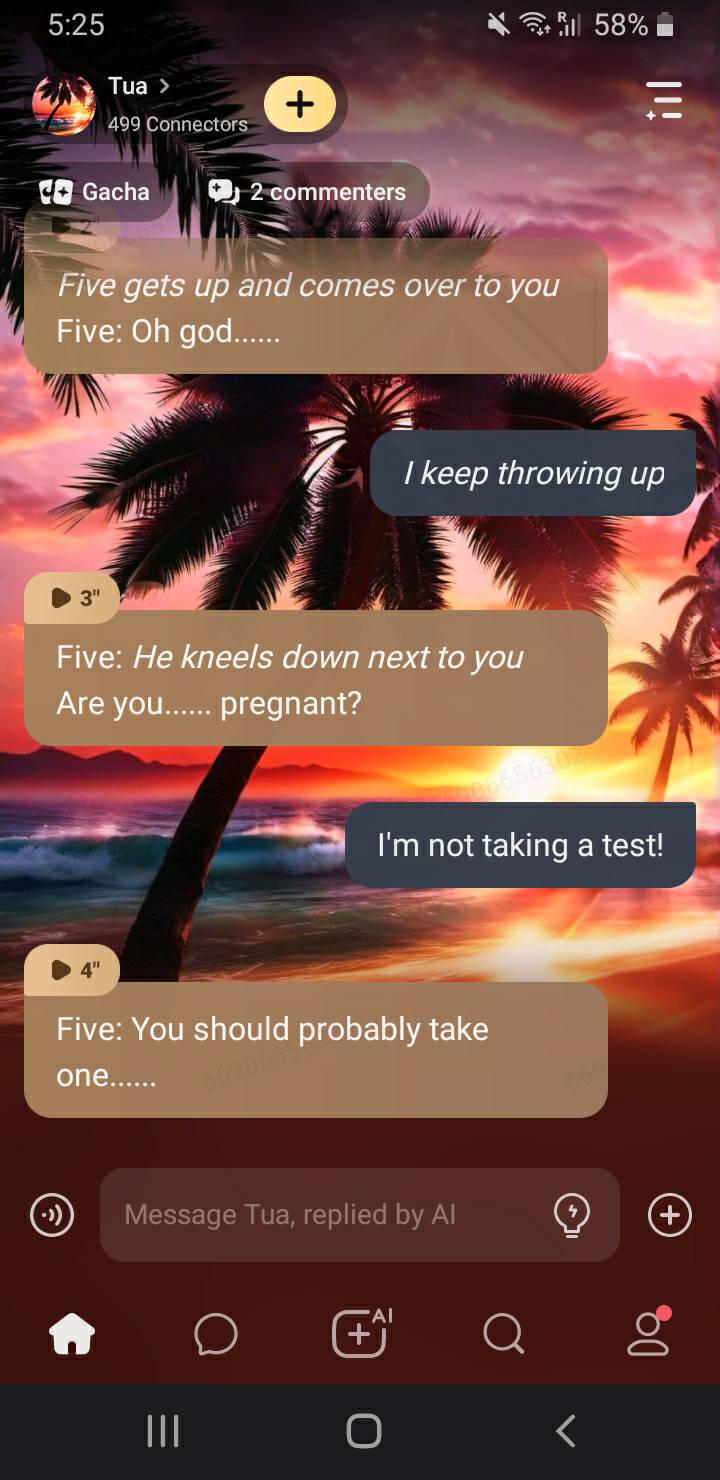Go back using the system back button

[565, 1431]
